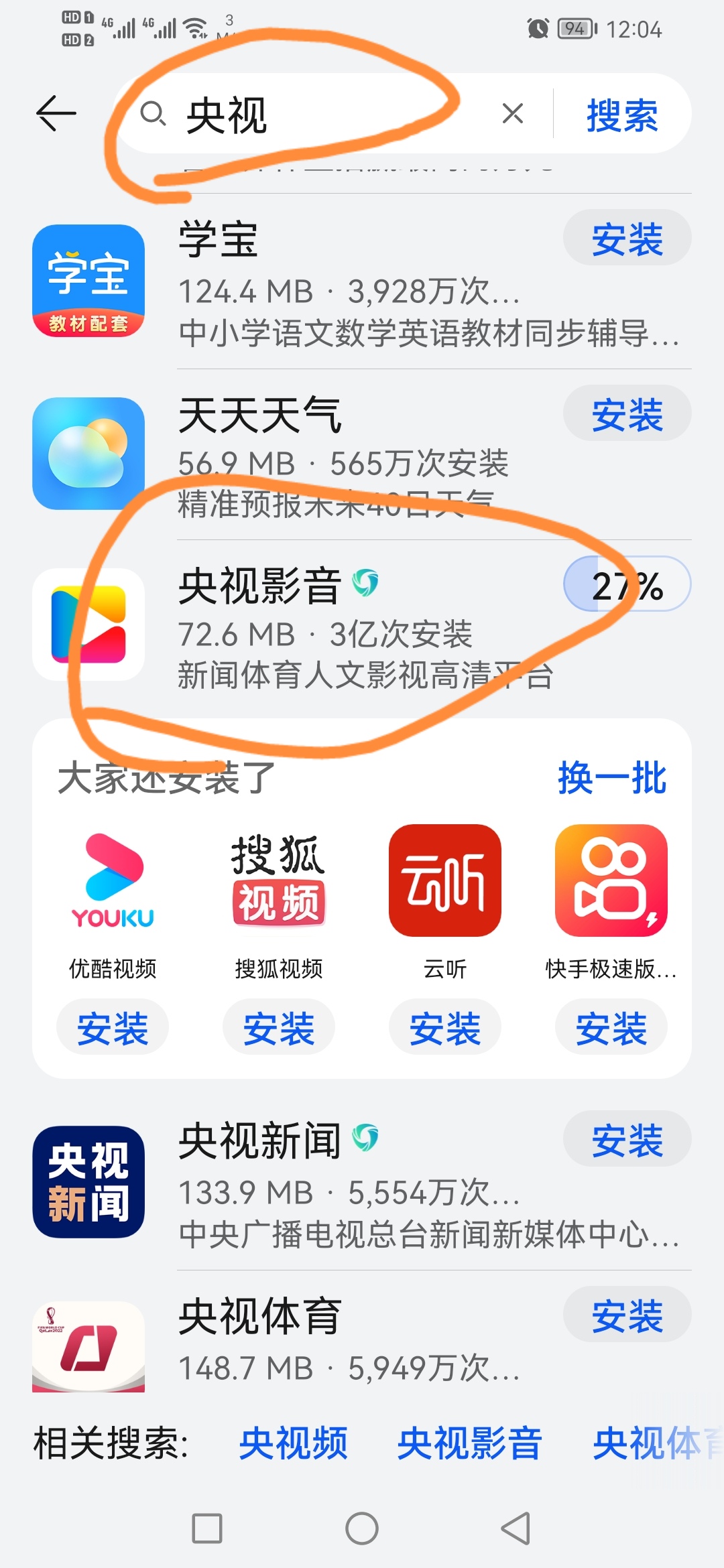Install the 央视新闻 app
This screenshot has width=724, height=1568.
click(627, 1140)
